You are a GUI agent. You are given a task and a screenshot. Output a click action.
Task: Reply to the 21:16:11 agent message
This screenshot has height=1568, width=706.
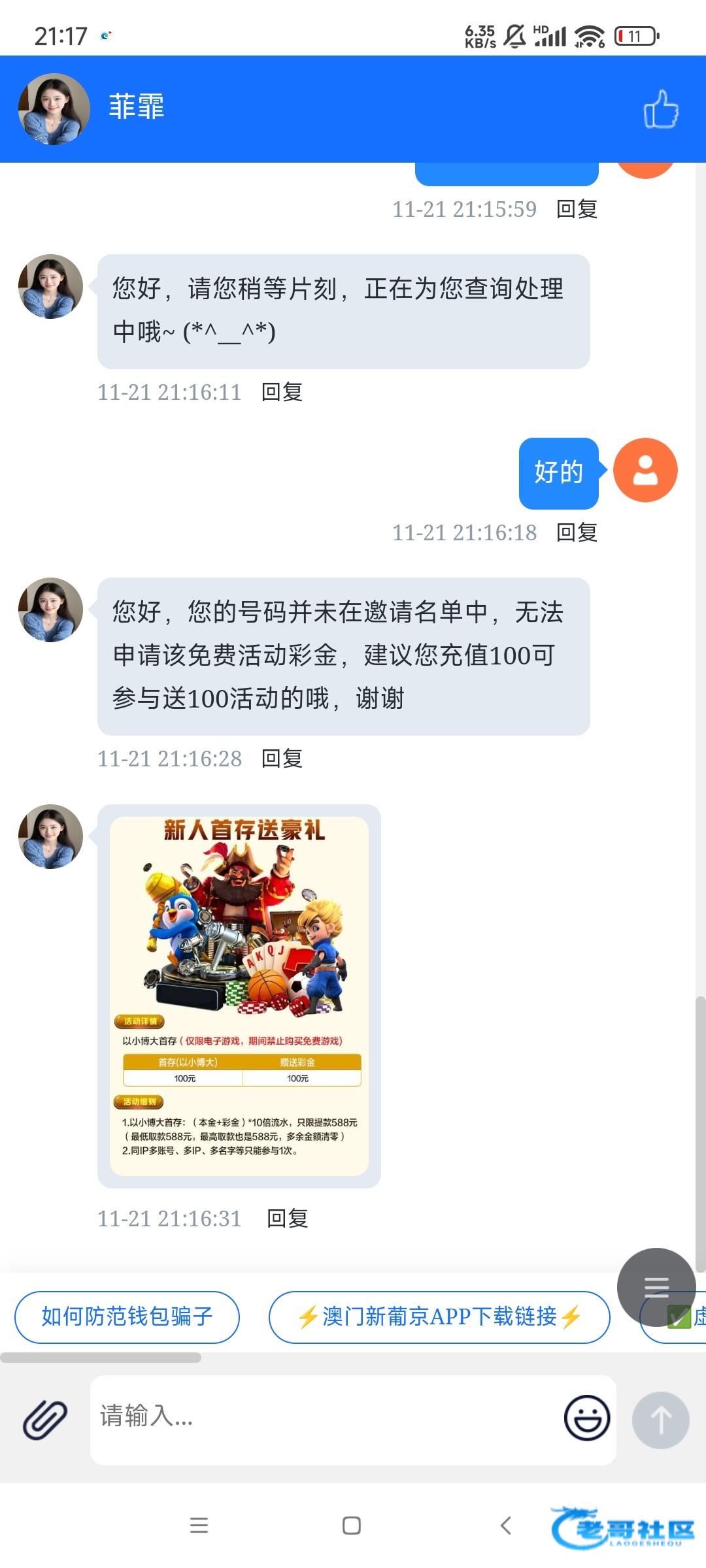pyautogui.click(x=282, y=392)
